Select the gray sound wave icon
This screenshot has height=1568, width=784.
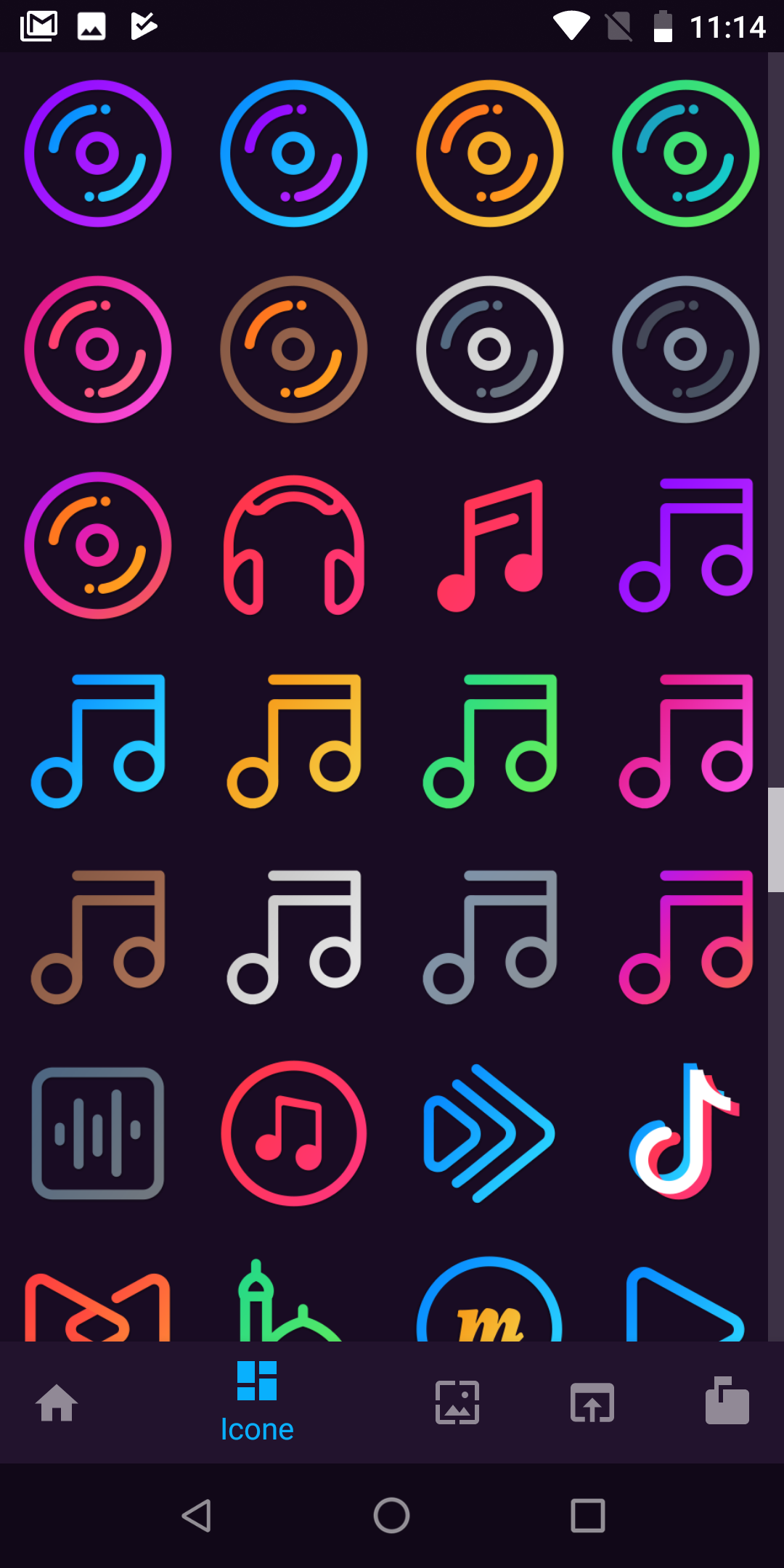tap(98, 1133)
